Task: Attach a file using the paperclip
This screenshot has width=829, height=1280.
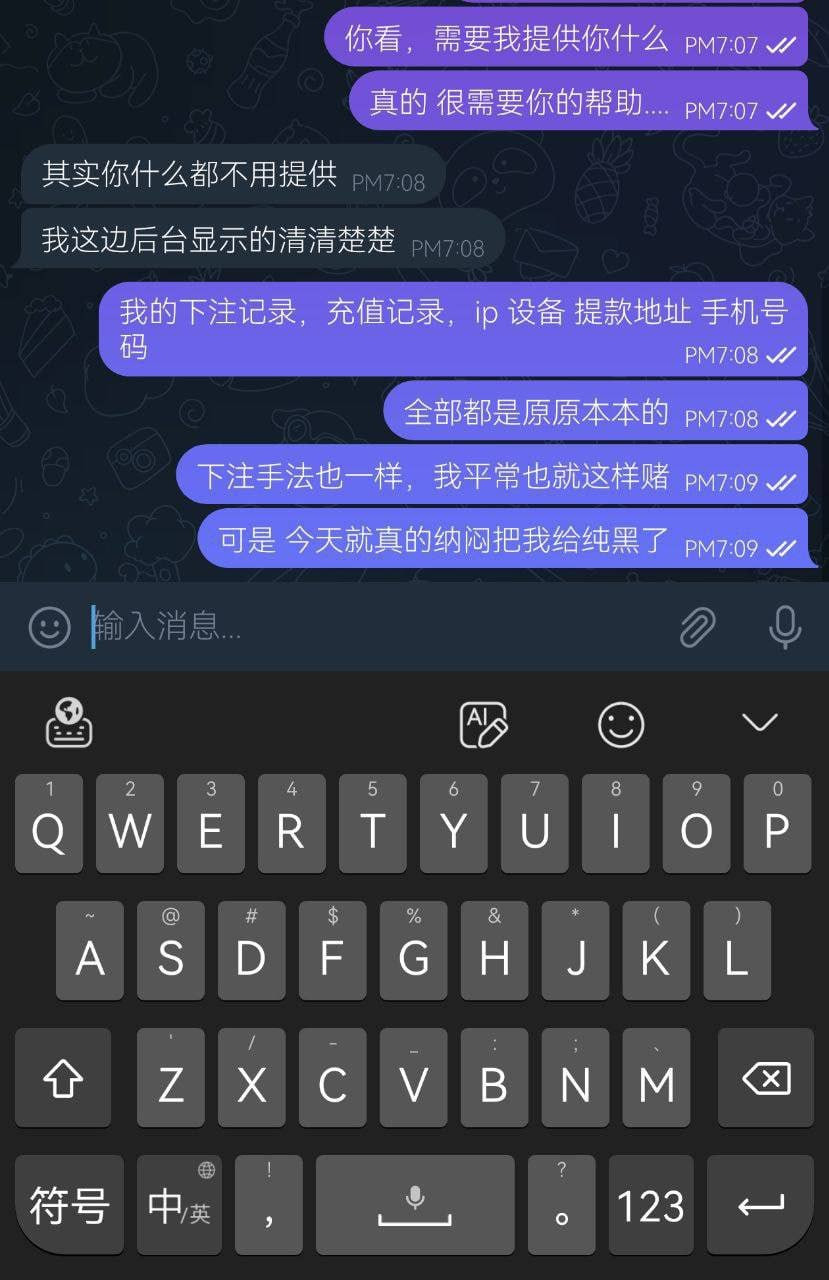Action: pos(697,626)
